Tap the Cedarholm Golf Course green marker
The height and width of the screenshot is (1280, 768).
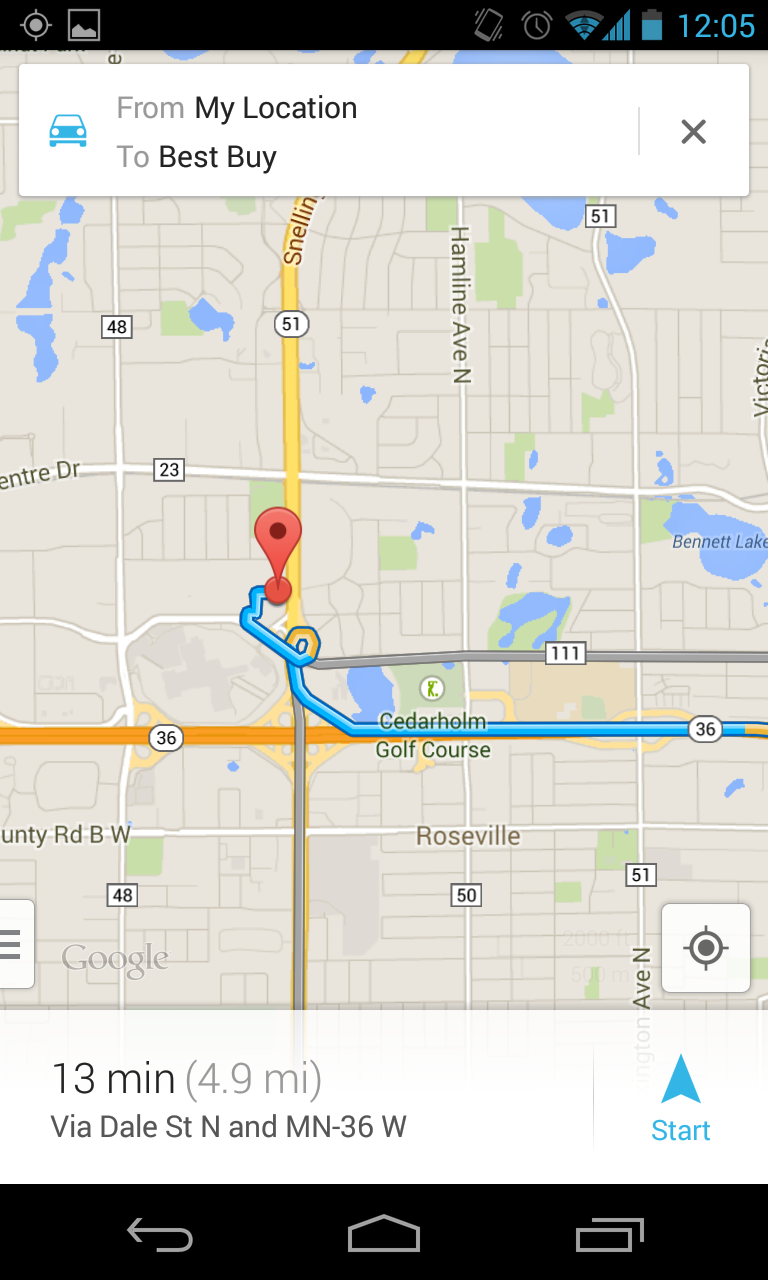pyautogui.click(x=430, y=690)
